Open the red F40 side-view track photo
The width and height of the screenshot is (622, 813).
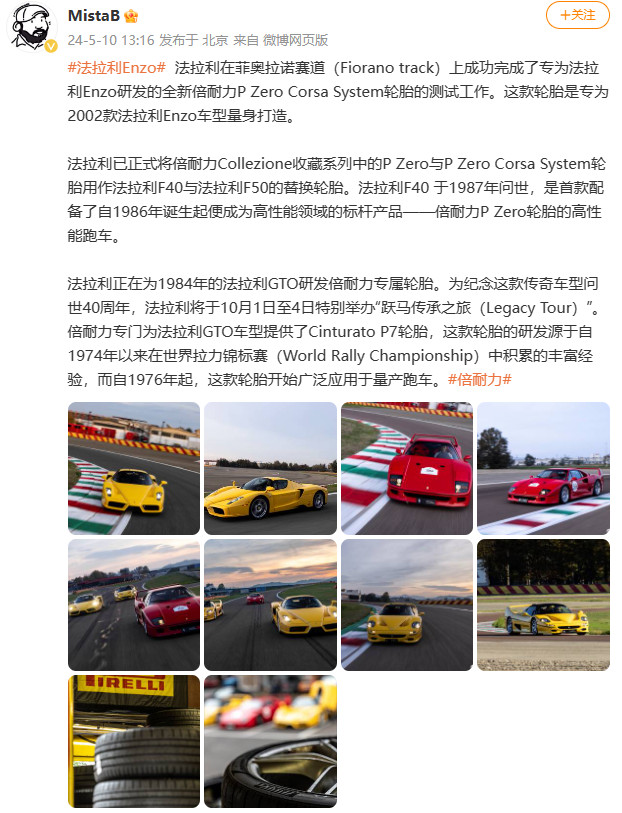[x=543, y=468]
